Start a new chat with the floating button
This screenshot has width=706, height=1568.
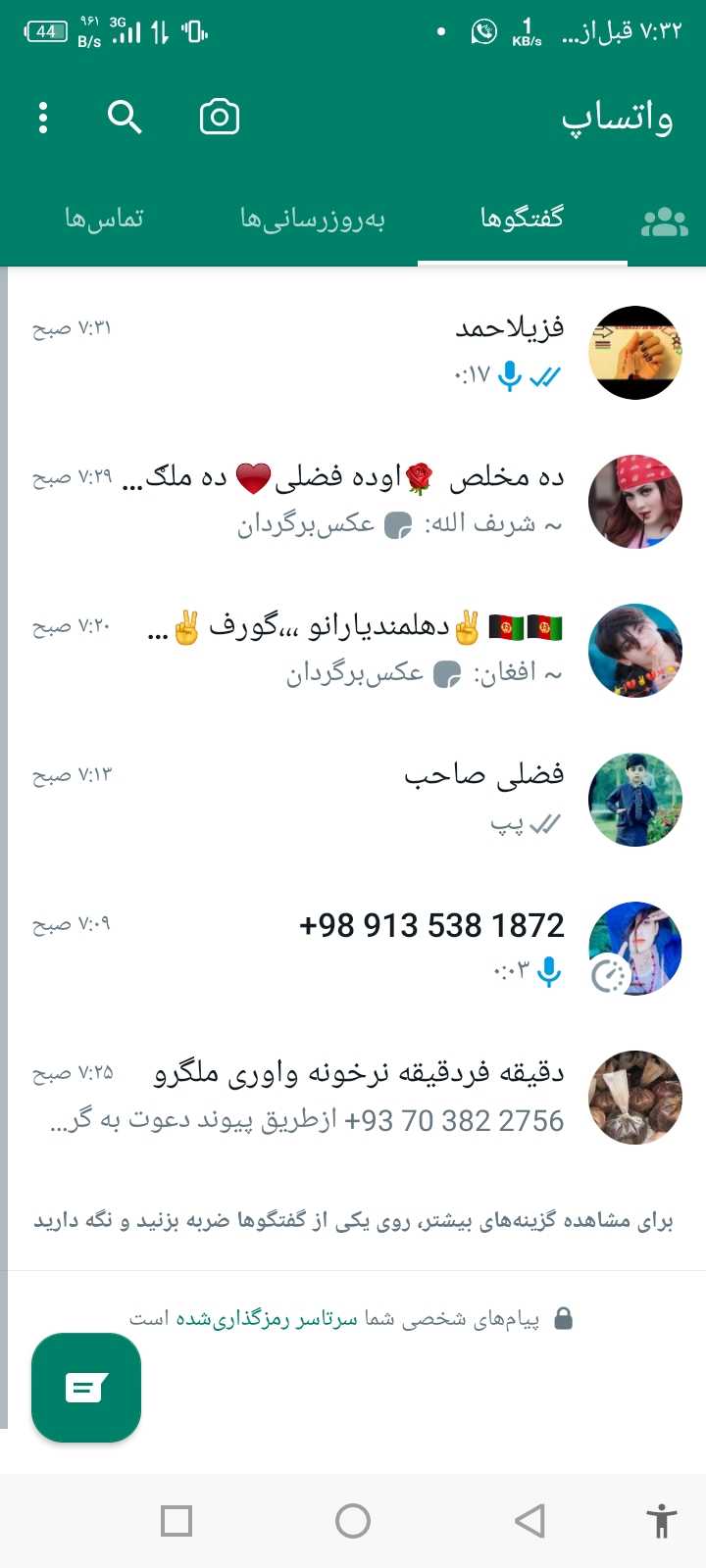point(86,1388)
